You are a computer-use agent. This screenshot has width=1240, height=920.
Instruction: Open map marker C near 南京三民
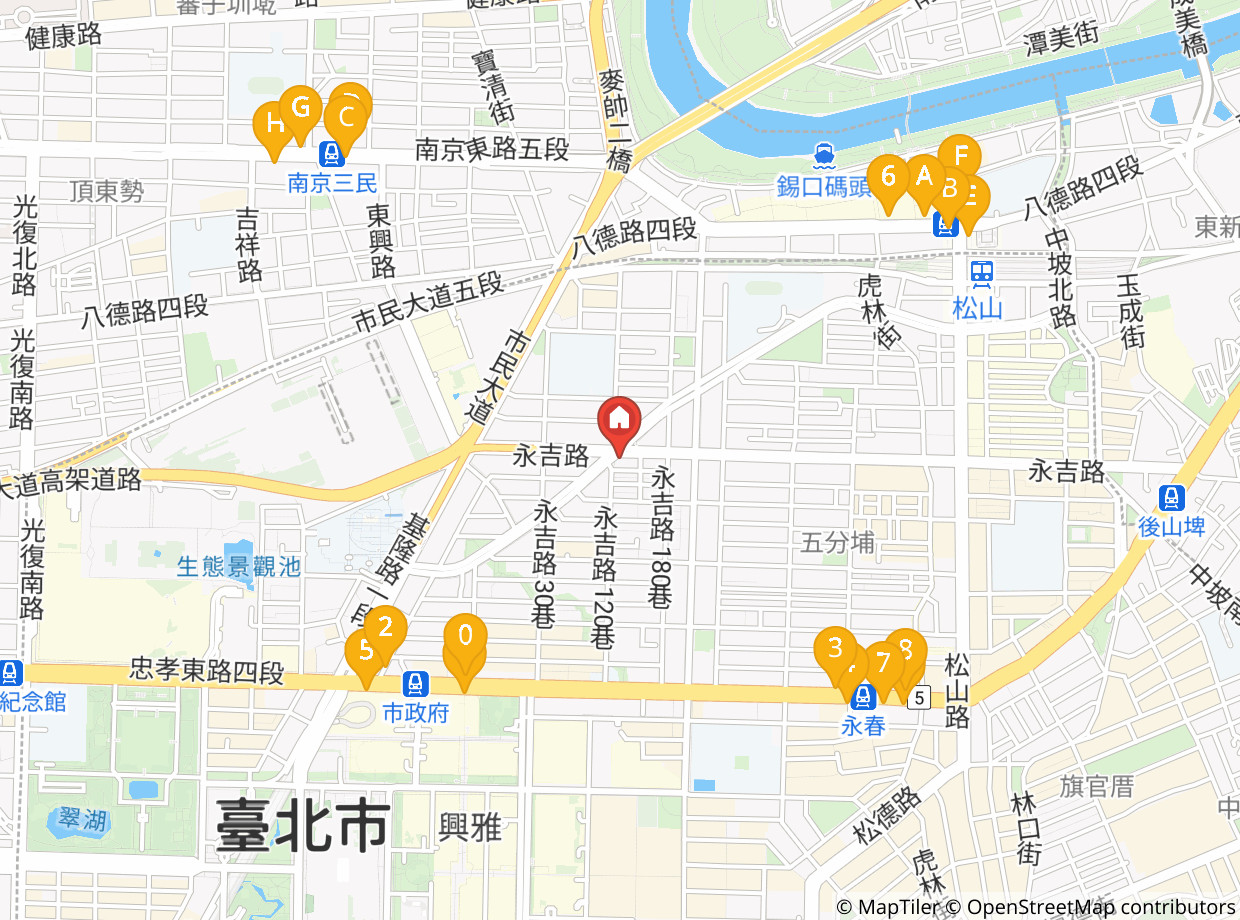[346, 116]
